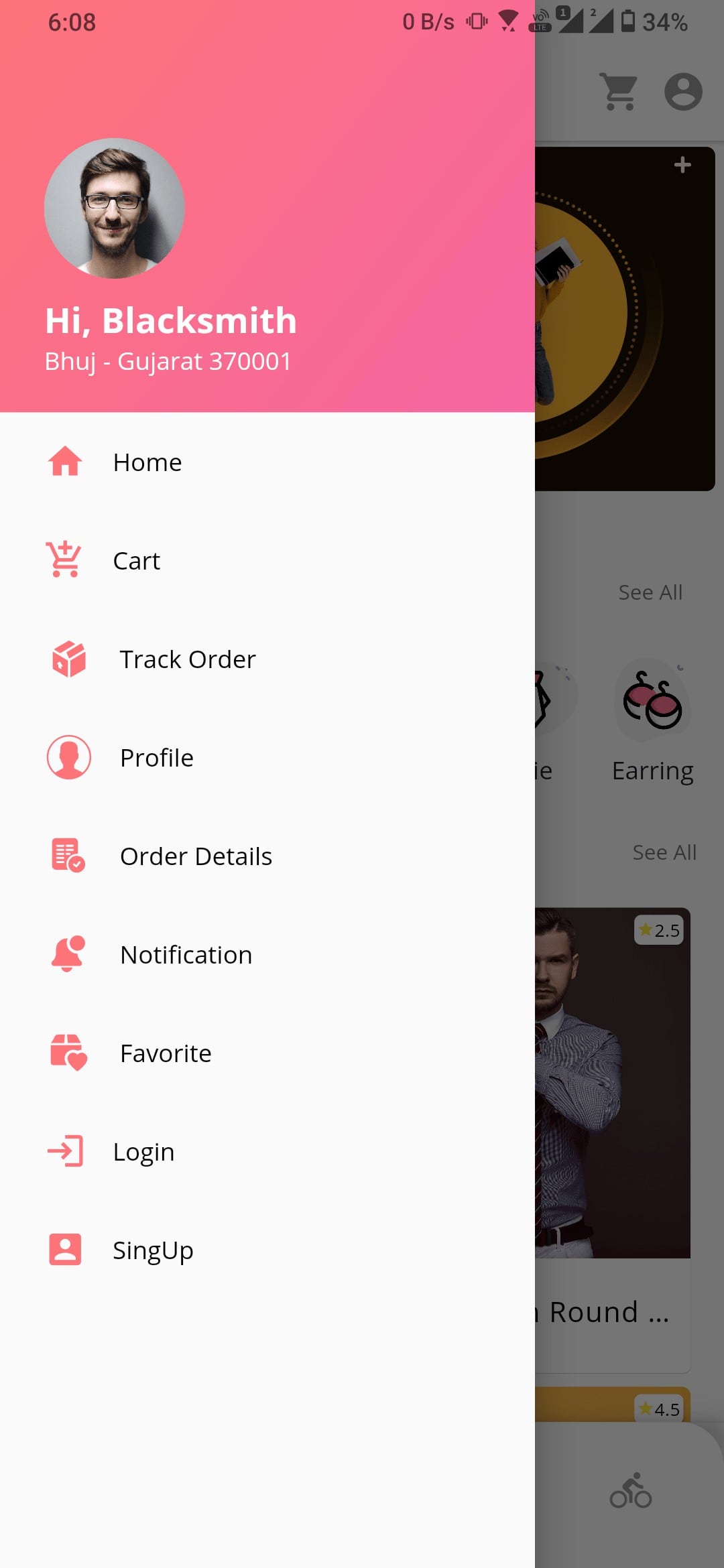The image size is (724, 1568).
Task: Open Home from the drawer
Action: point(147,462)
